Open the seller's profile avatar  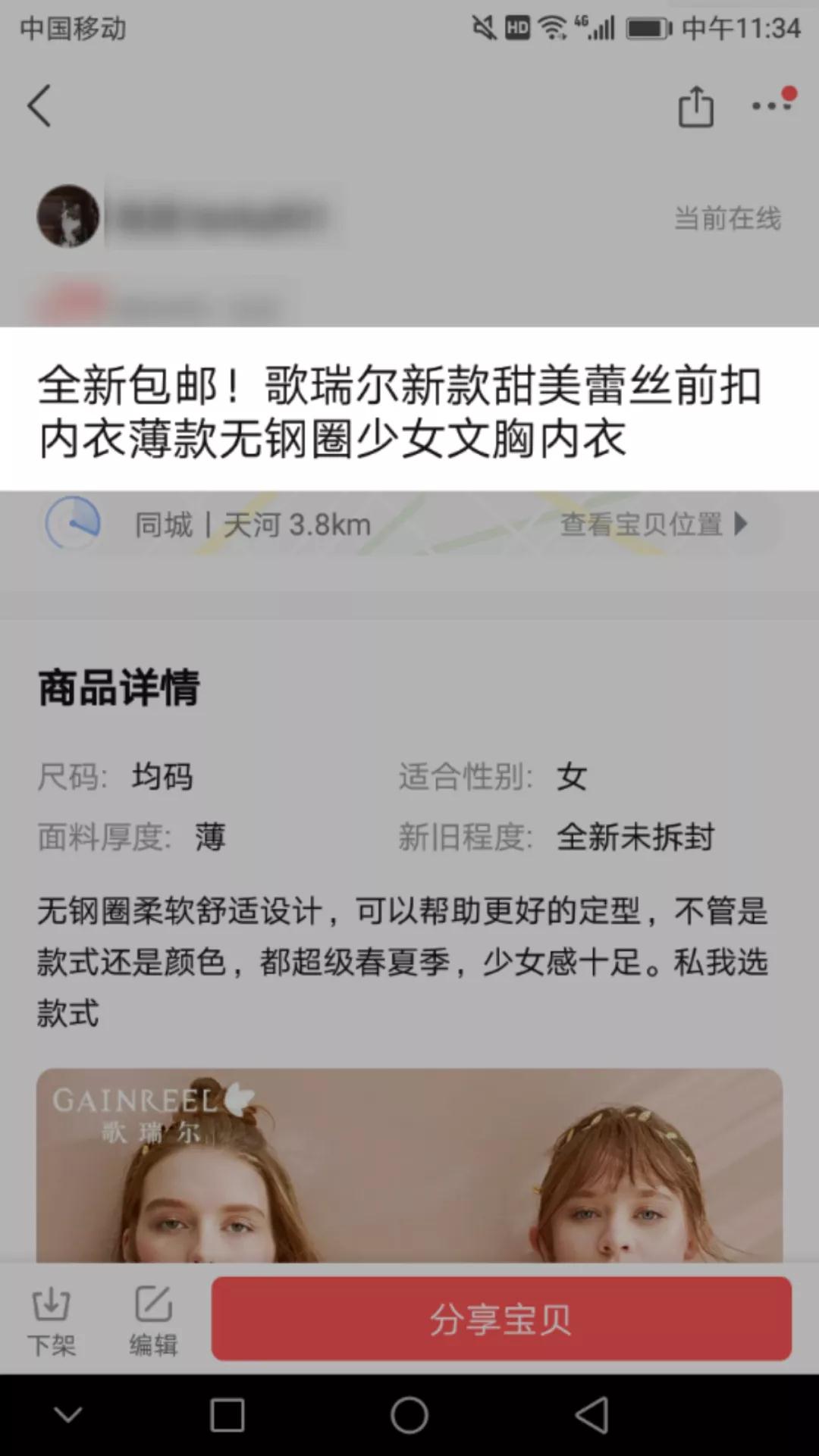(68, 216)
